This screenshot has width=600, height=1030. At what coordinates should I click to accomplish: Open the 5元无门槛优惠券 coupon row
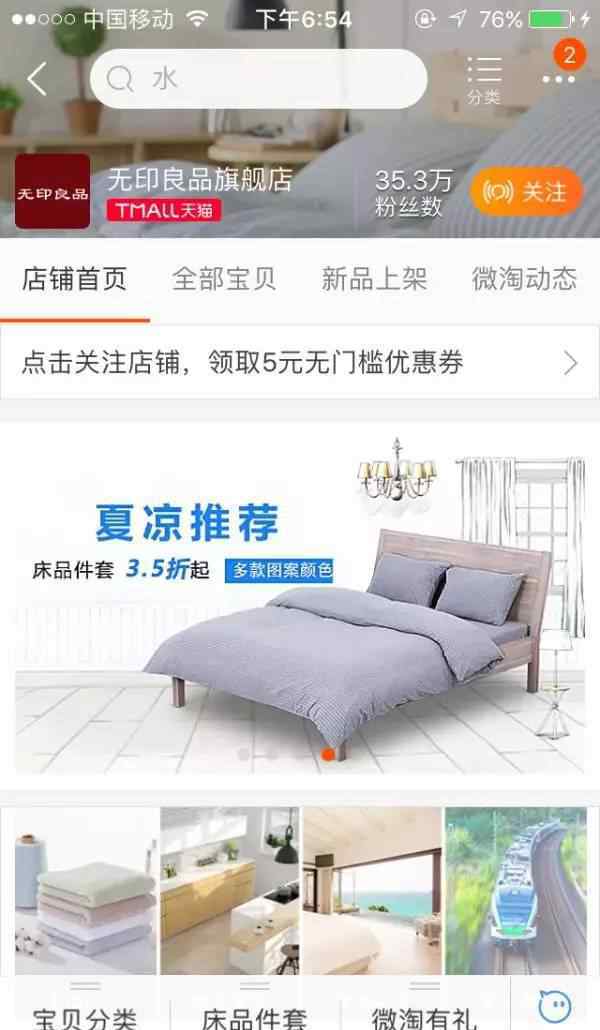(x=300, y=362)
